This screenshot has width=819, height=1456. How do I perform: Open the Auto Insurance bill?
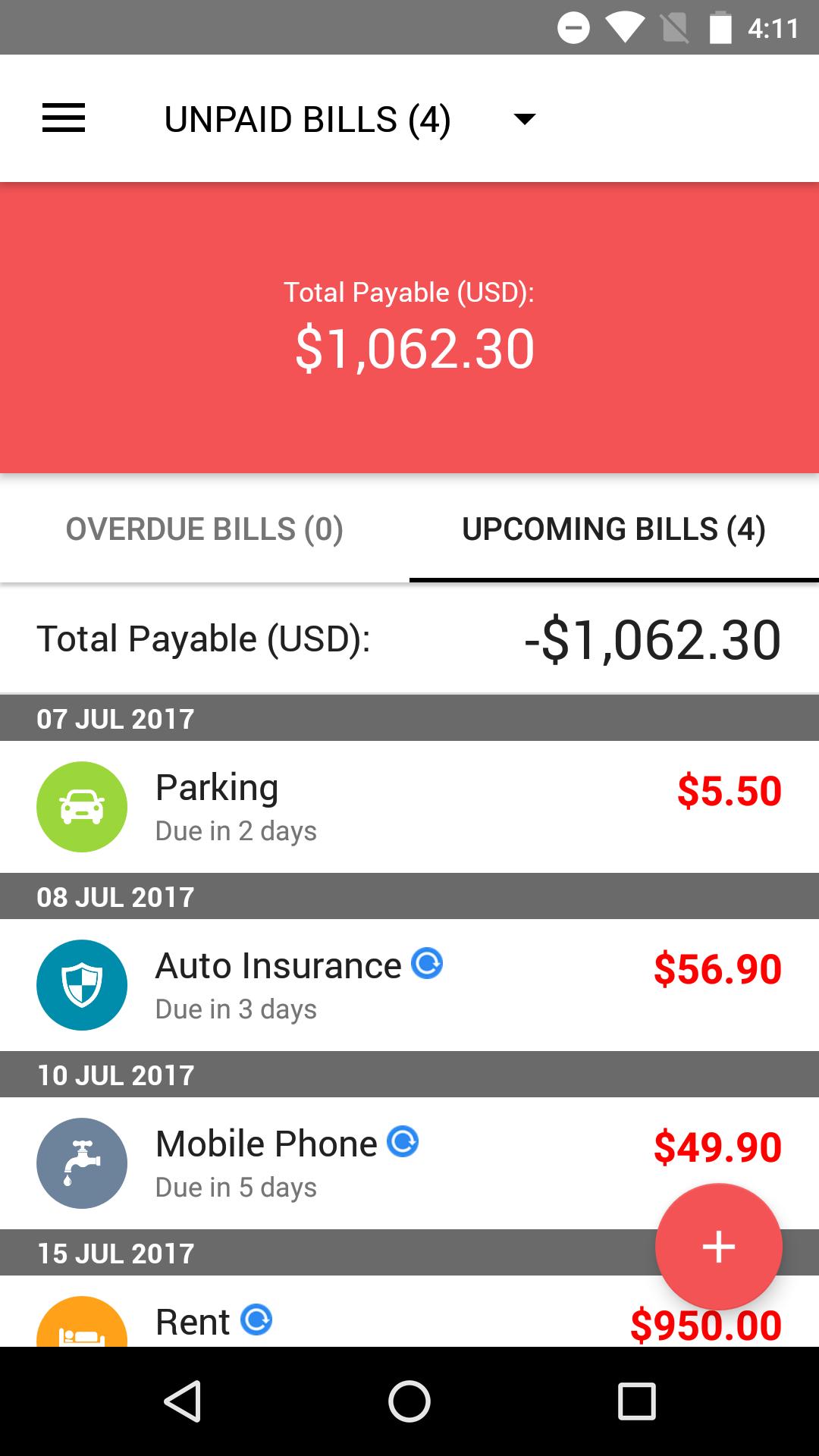409,984
